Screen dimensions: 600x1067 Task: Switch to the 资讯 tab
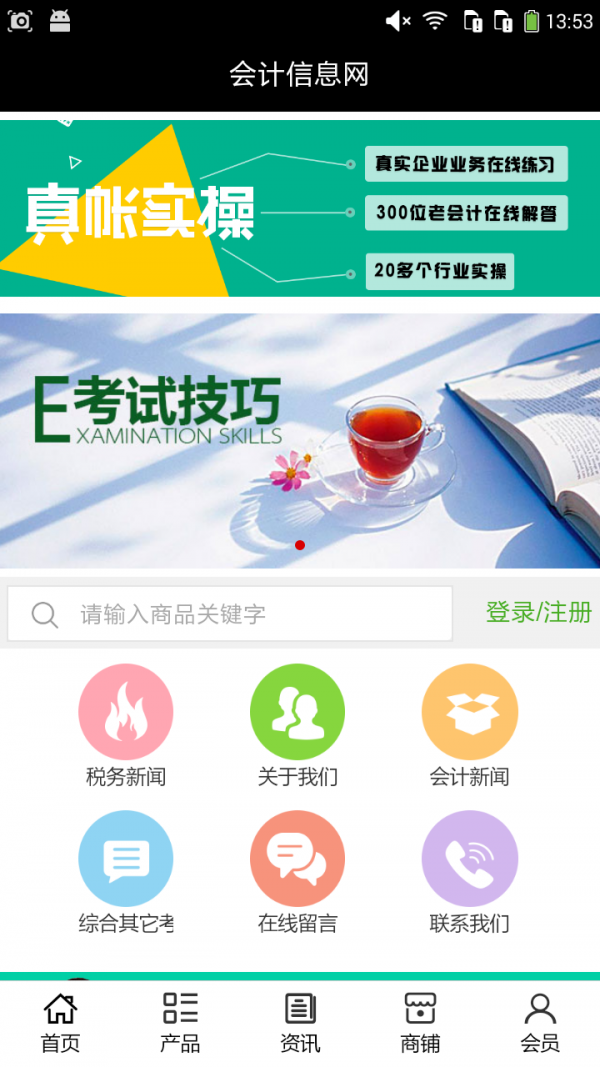click(300, 1023)
